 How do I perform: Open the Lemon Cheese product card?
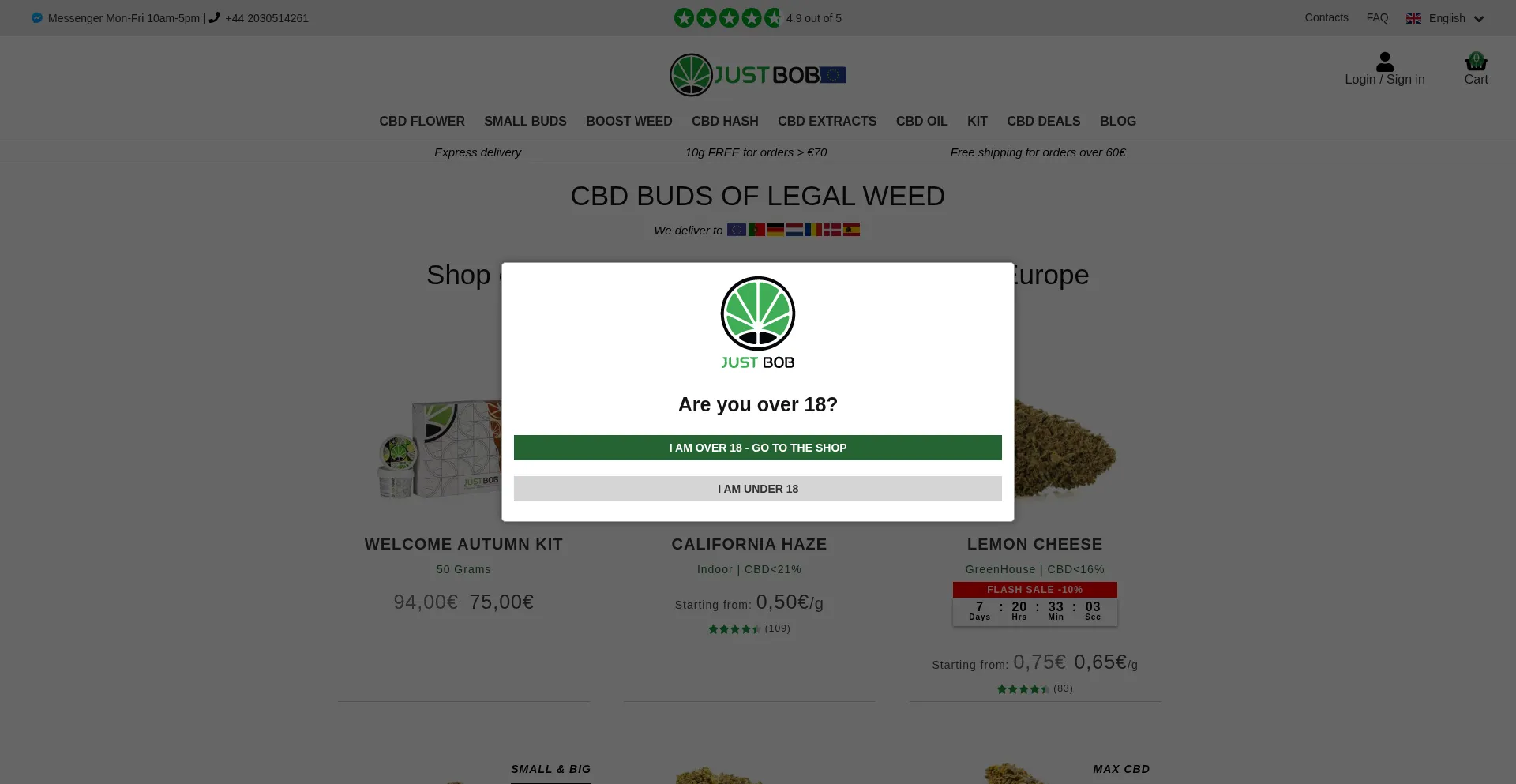(x=1034, y=544)
